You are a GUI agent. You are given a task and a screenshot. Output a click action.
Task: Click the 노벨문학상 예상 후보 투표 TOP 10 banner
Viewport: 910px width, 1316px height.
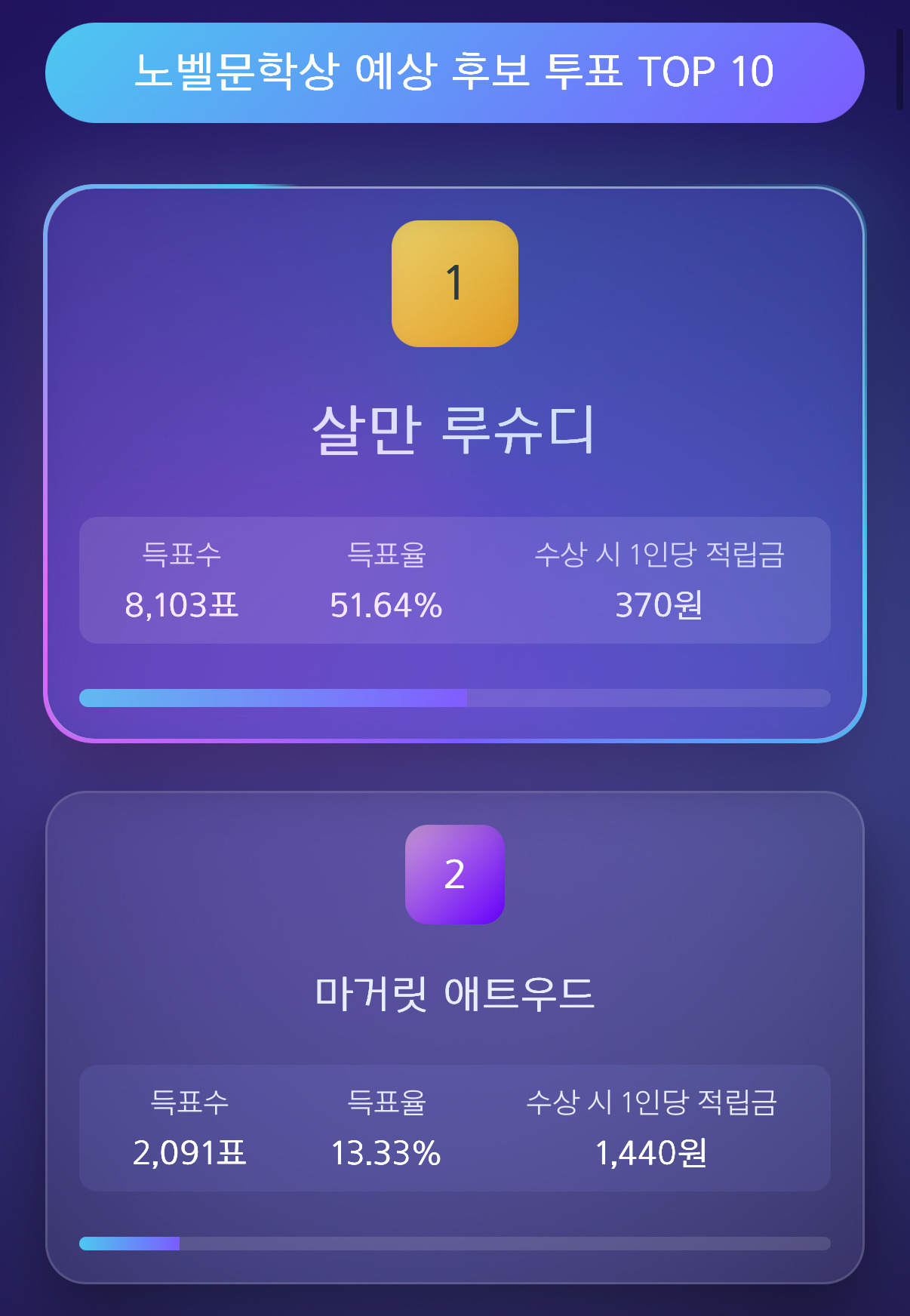[x=455, y=72]
